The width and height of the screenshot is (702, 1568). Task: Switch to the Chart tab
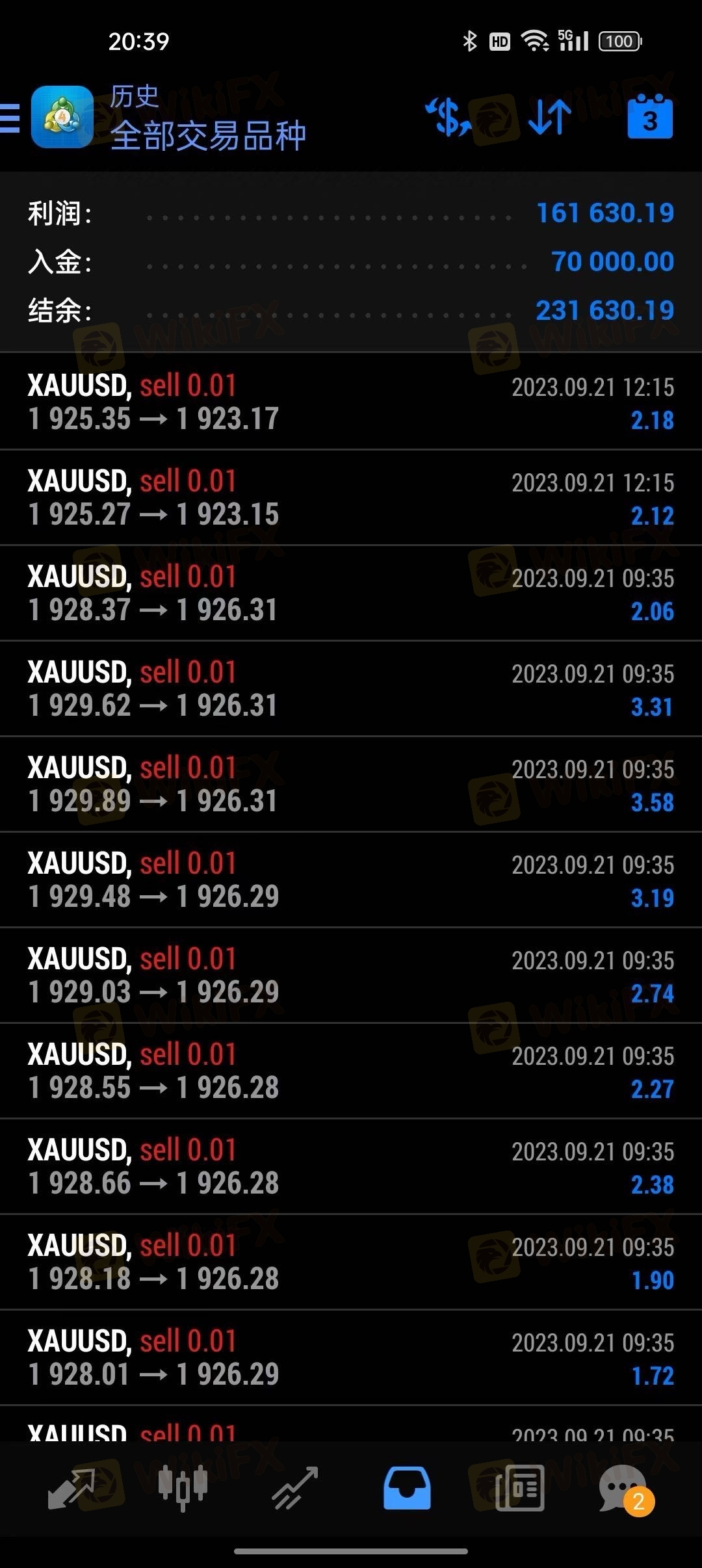183,1487
